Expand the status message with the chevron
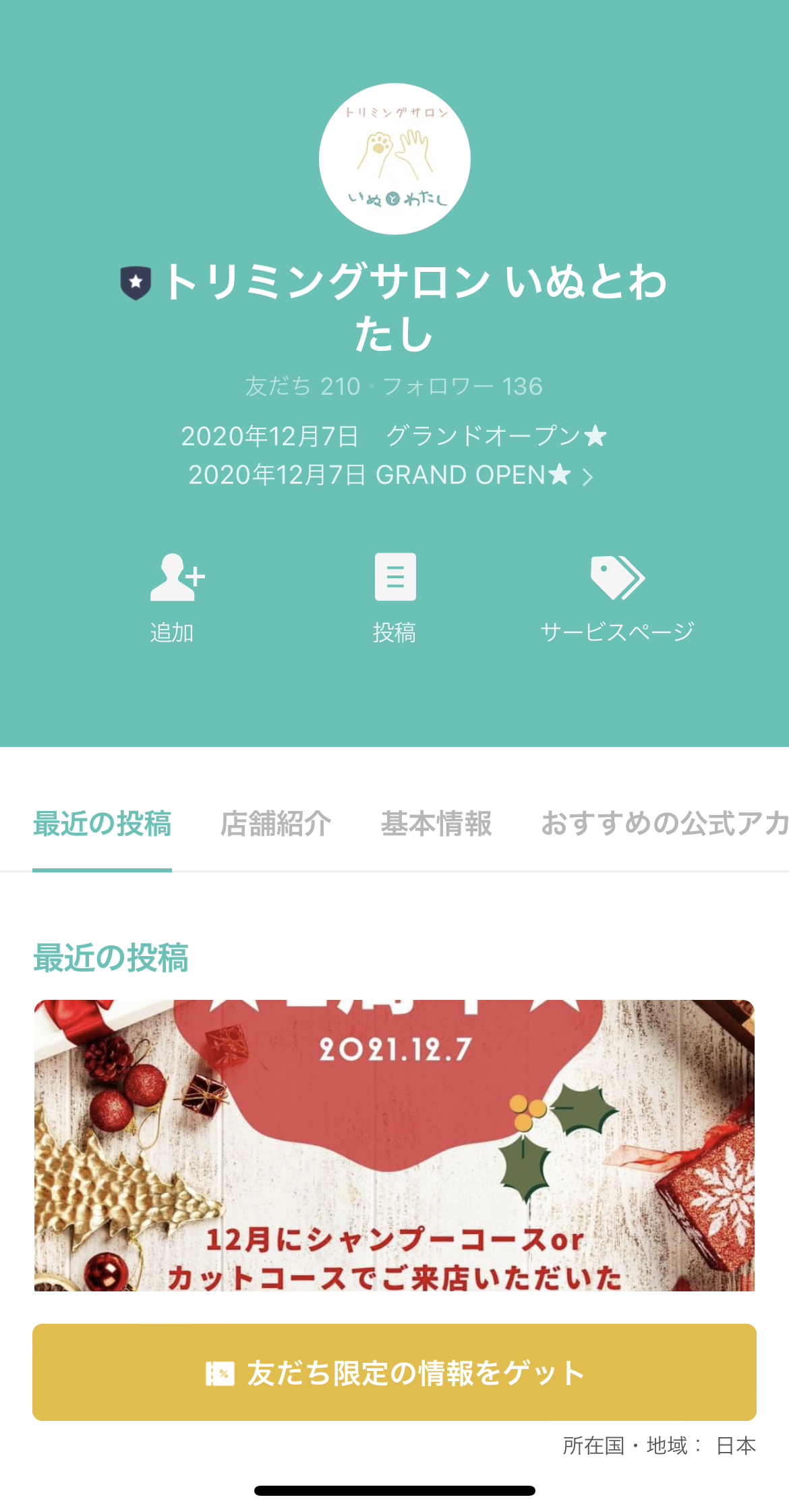 tap(589, 478)
